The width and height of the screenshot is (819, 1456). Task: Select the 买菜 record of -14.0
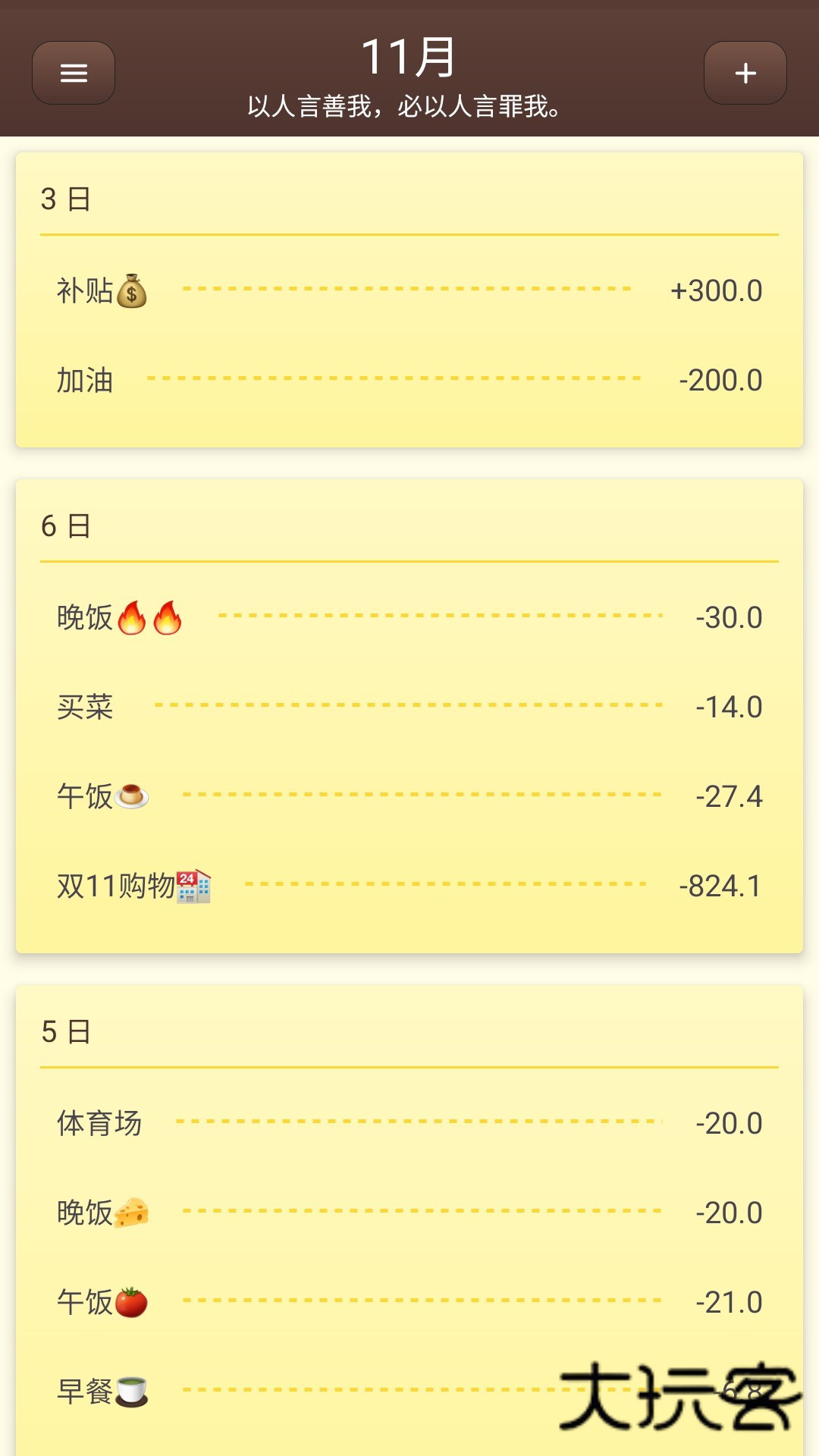[x=409, y=708]
